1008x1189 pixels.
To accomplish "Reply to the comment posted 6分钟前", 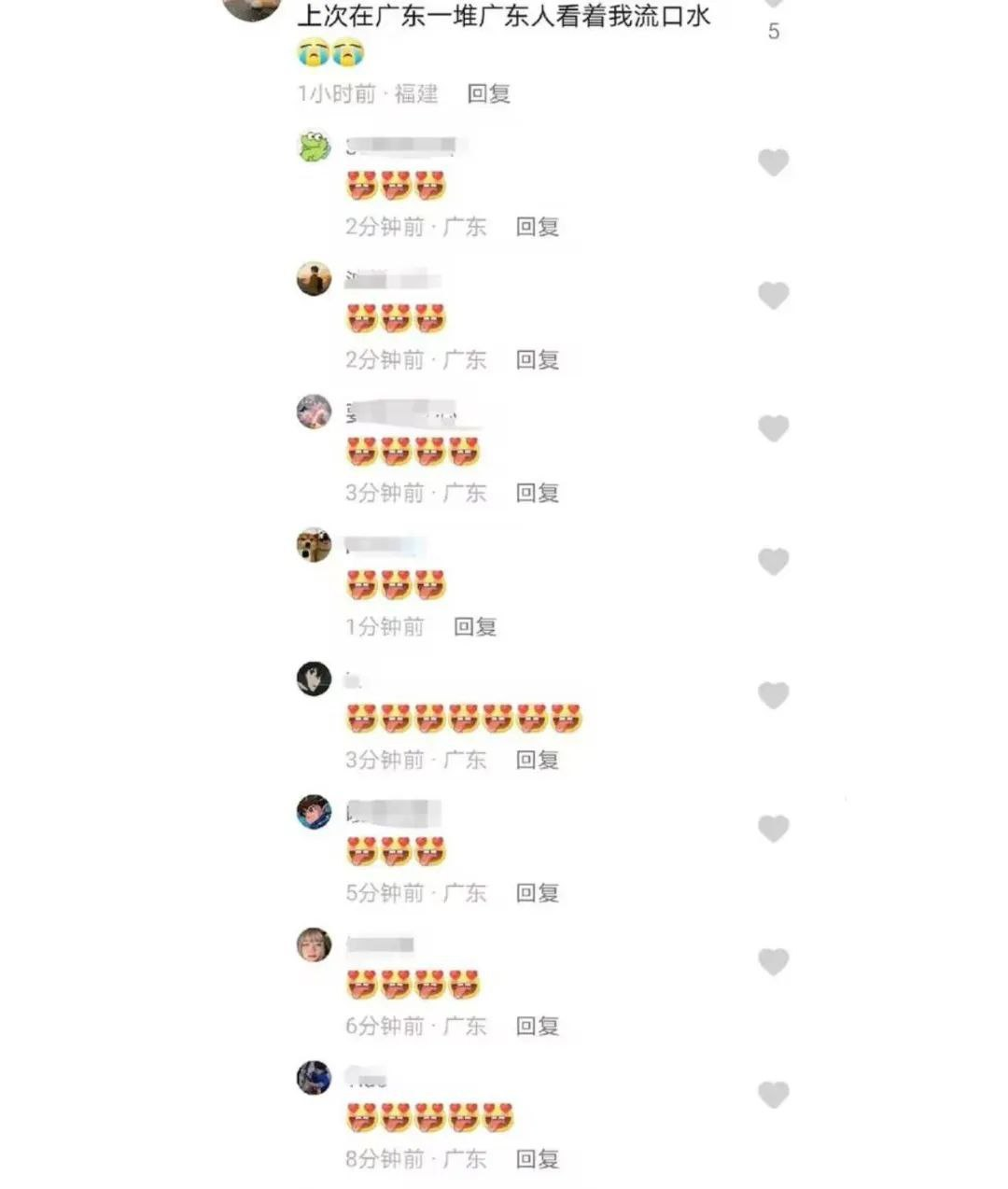I will click(x=538, y=1026).
